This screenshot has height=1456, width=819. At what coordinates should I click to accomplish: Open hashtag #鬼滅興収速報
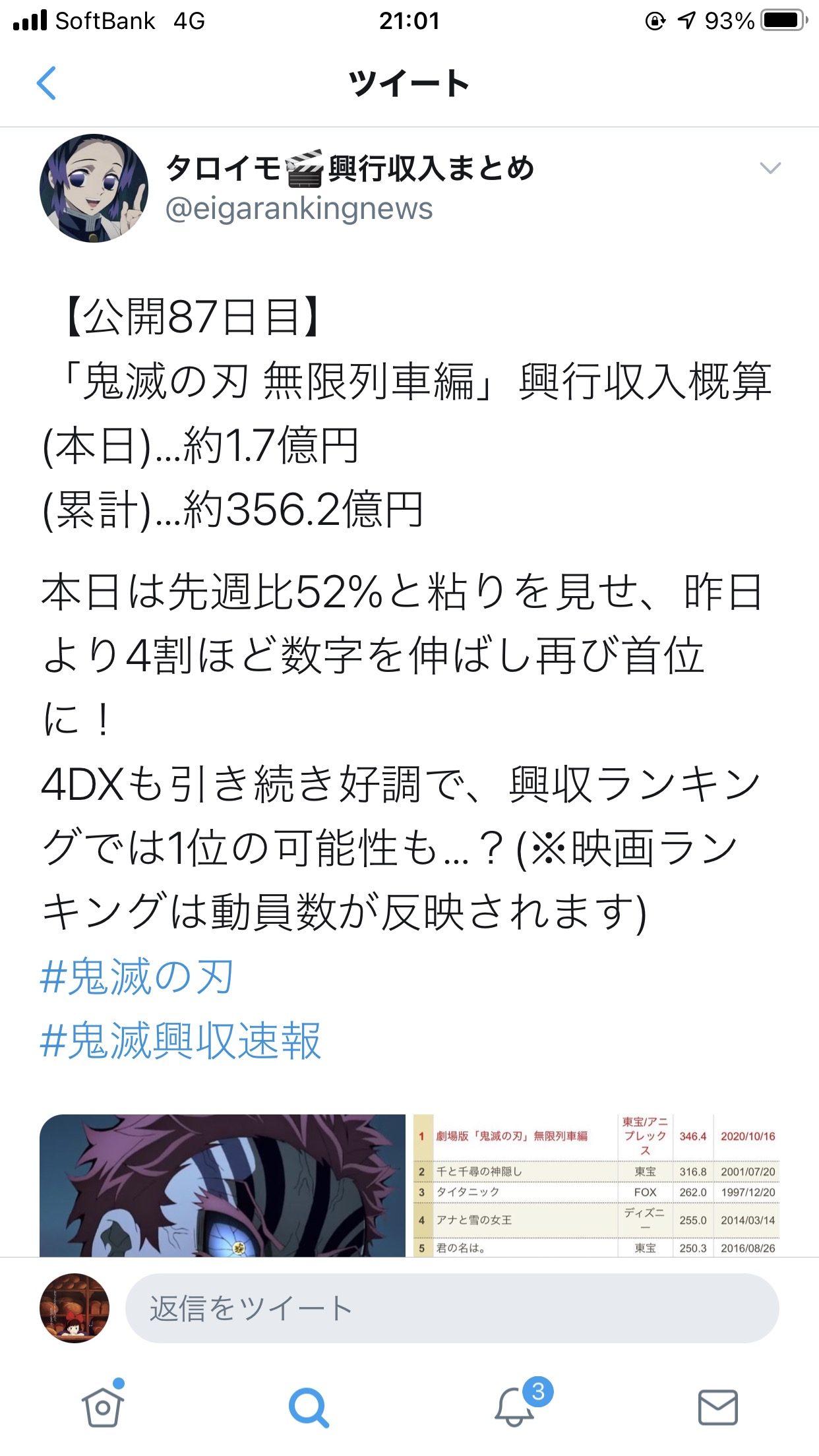[180, 1041]
